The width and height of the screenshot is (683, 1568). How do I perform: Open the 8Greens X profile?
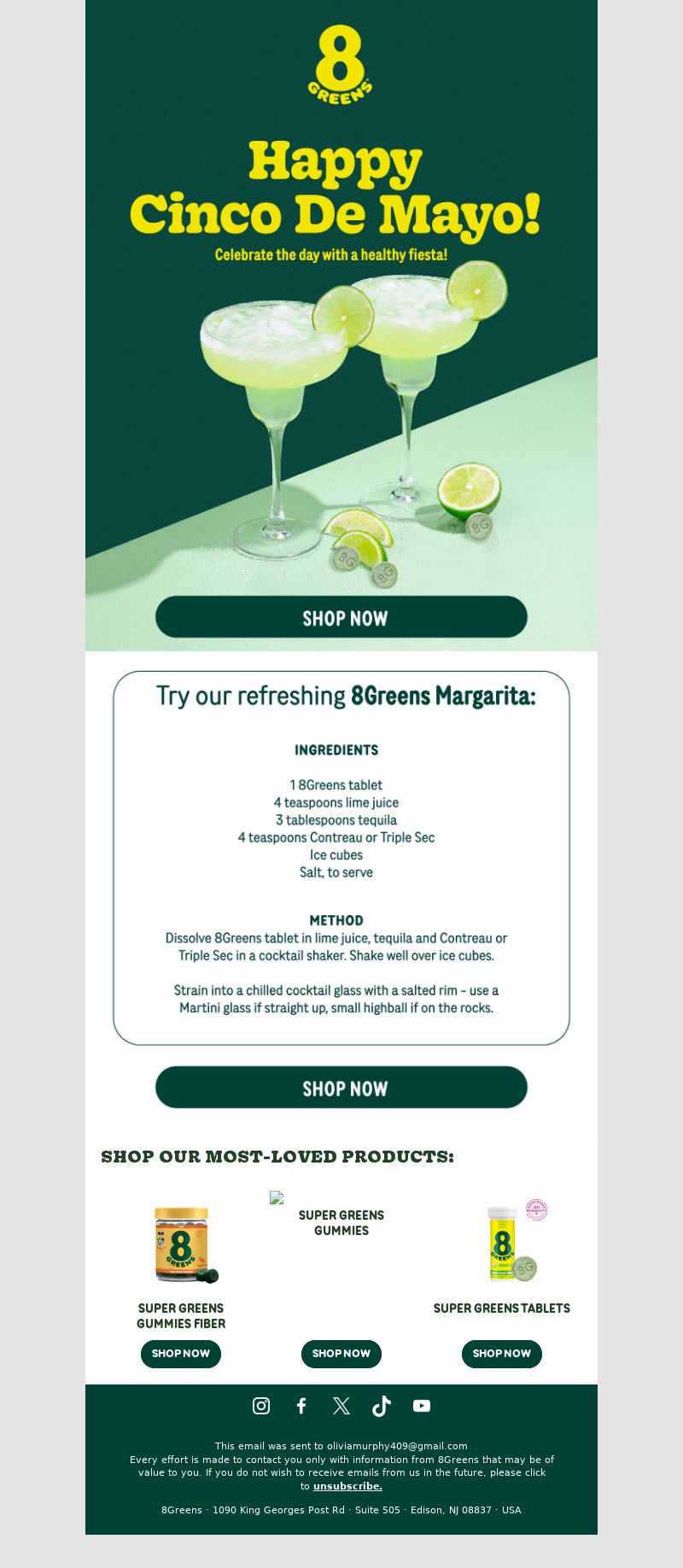(341, 1406)
